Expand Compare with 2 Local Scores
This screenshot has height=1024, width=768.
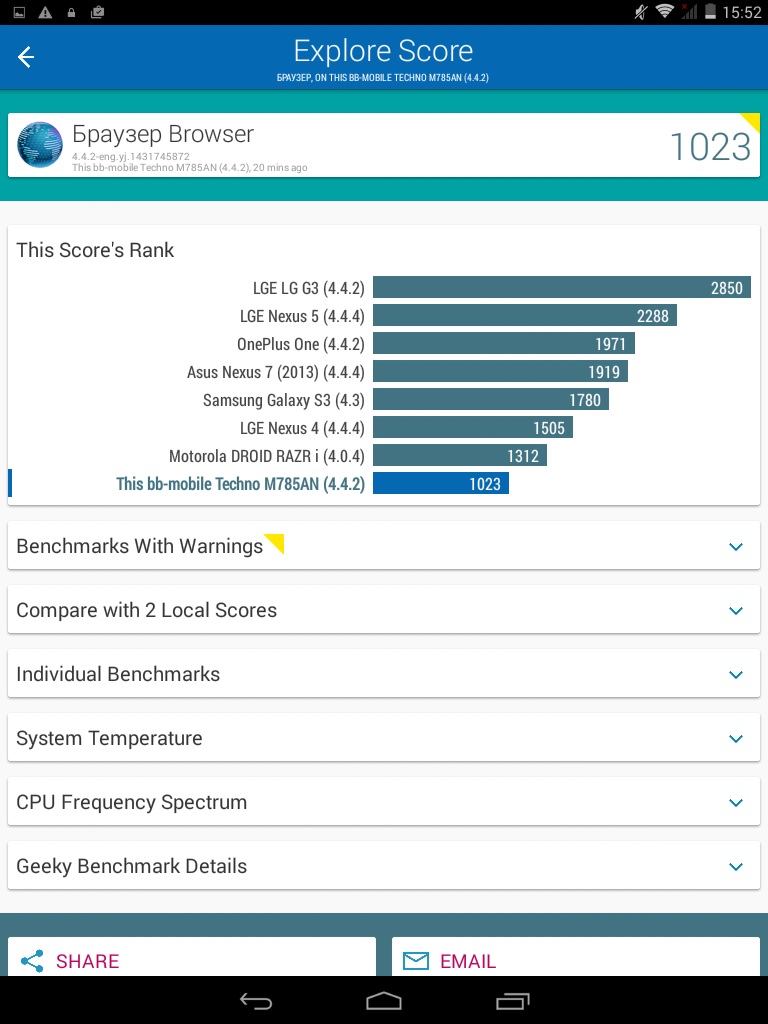coord(384,609)
